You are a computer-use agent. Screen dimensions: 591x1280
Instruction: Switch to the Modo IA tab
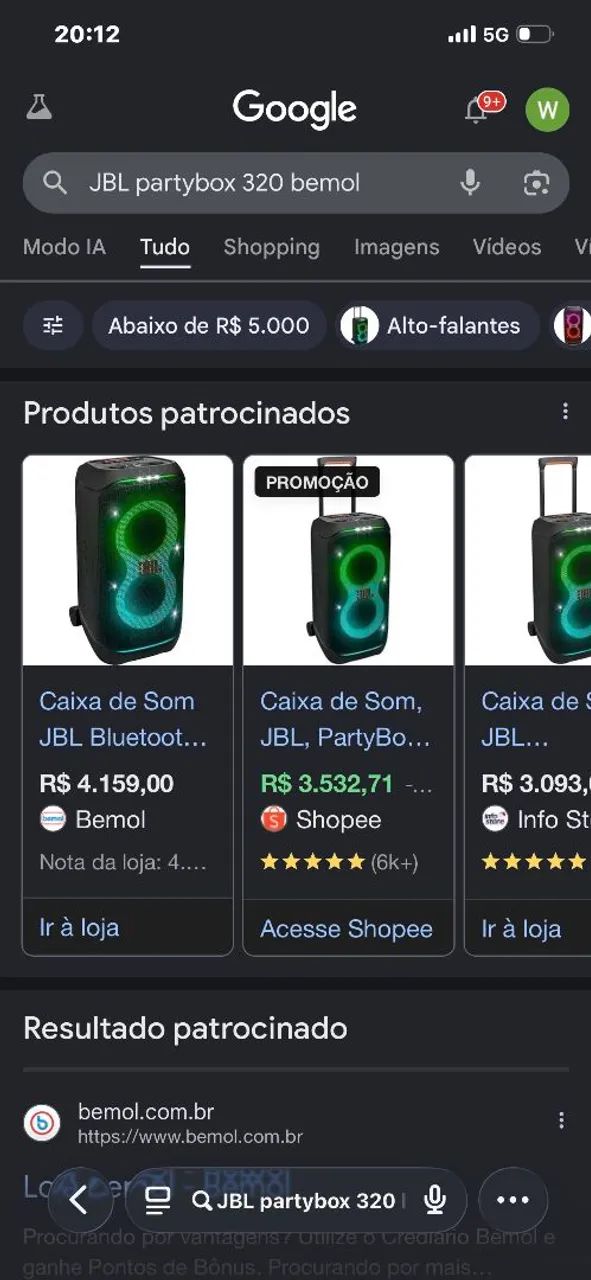[64, 247]
